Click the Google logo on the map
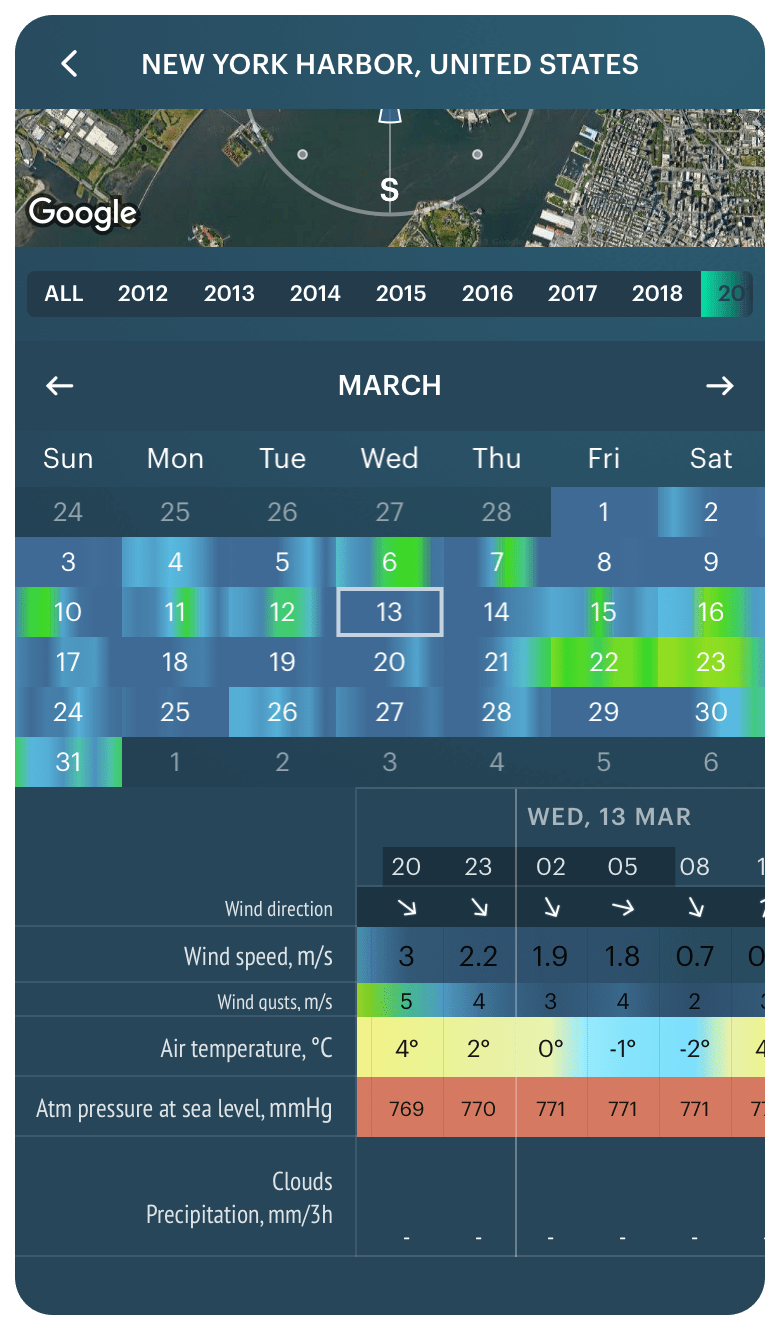780x1330 pixels. [x=82, y=212]
